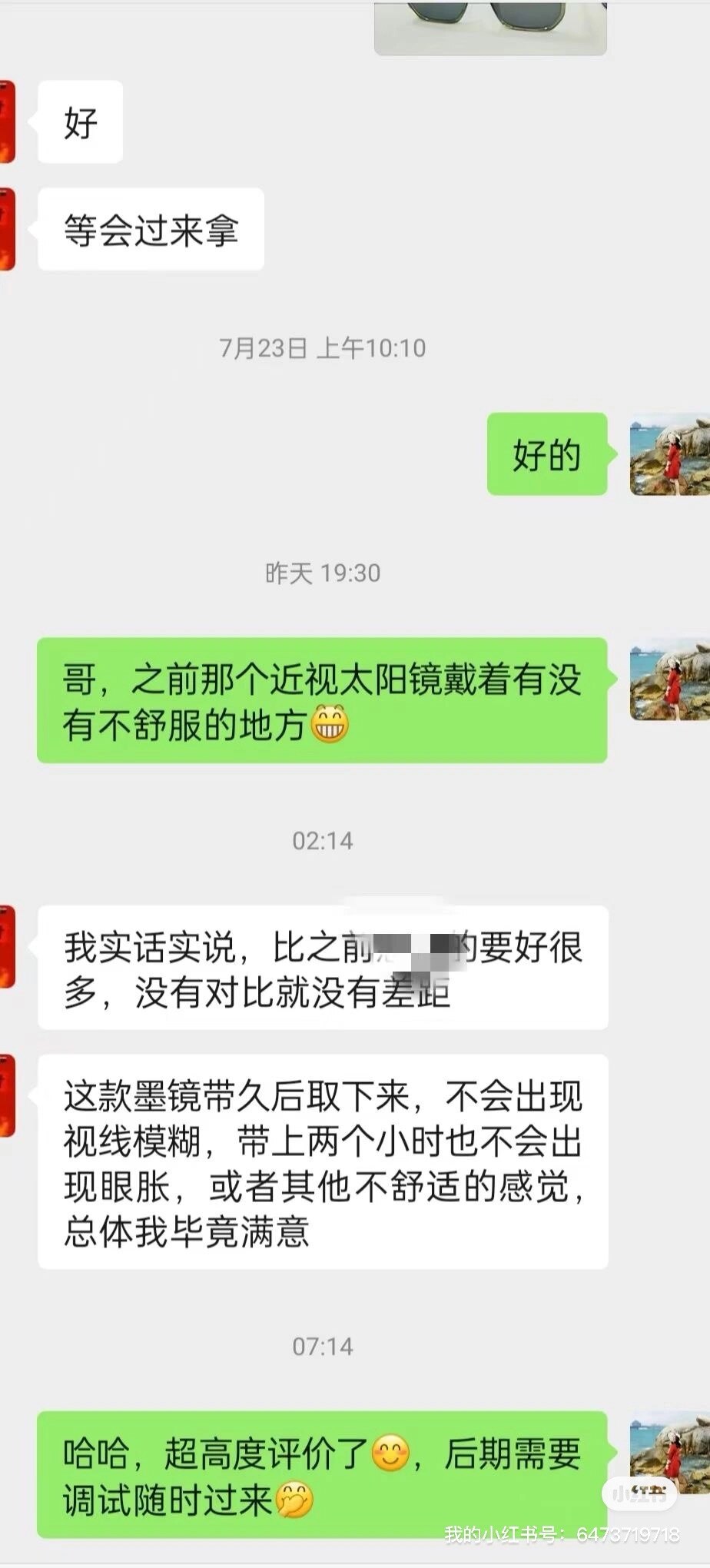Open the sunglasses photo message

pyautogui.click(x=490, y=28)
